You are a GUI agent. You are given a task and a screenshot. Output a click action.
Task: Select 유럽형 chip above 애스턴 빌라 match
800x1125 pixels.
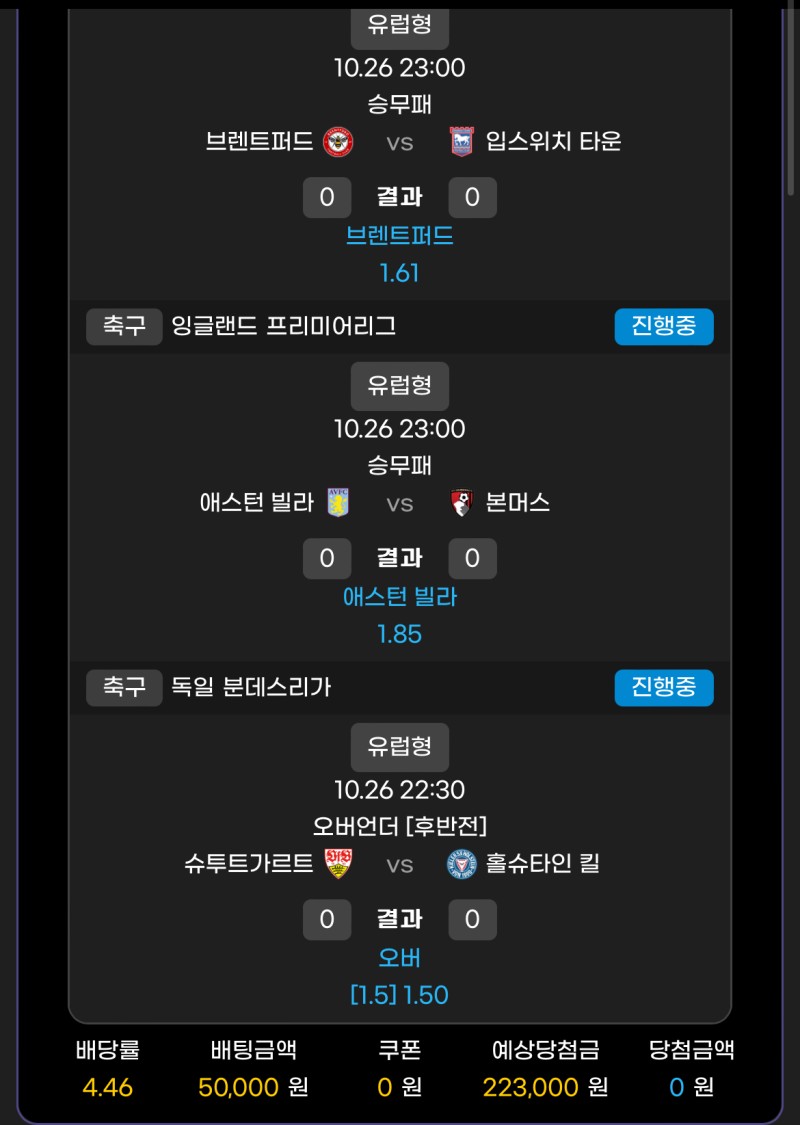click(x=399, y=385)
